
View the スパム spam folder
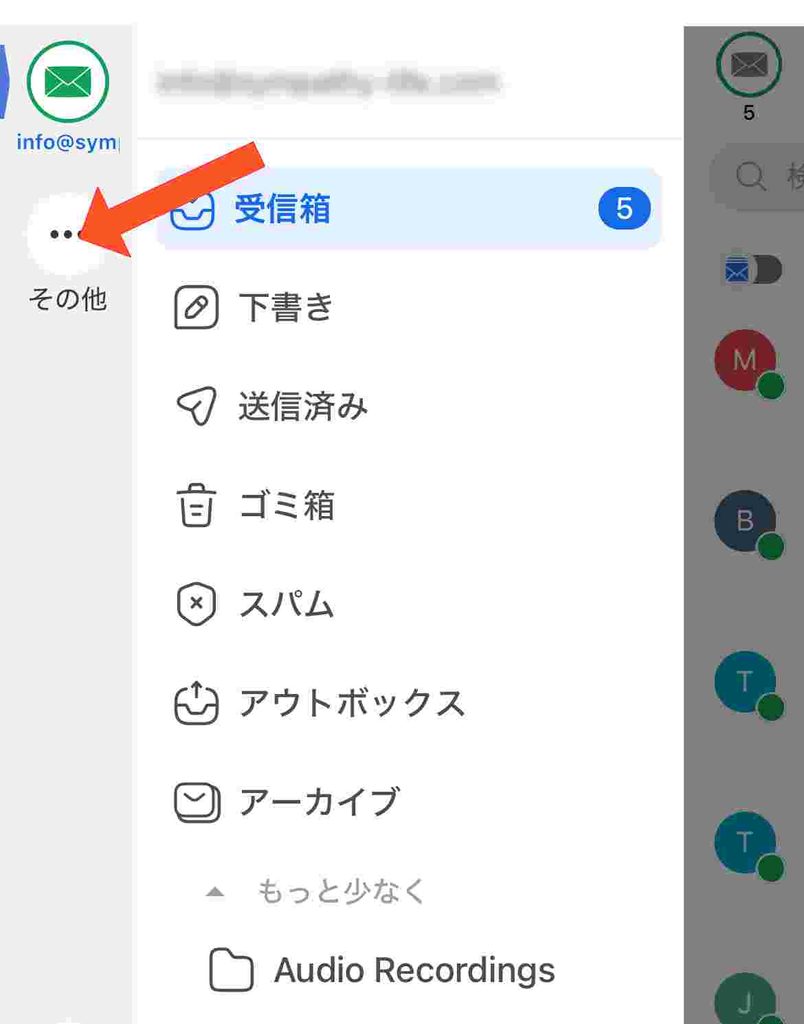[409, 604]
